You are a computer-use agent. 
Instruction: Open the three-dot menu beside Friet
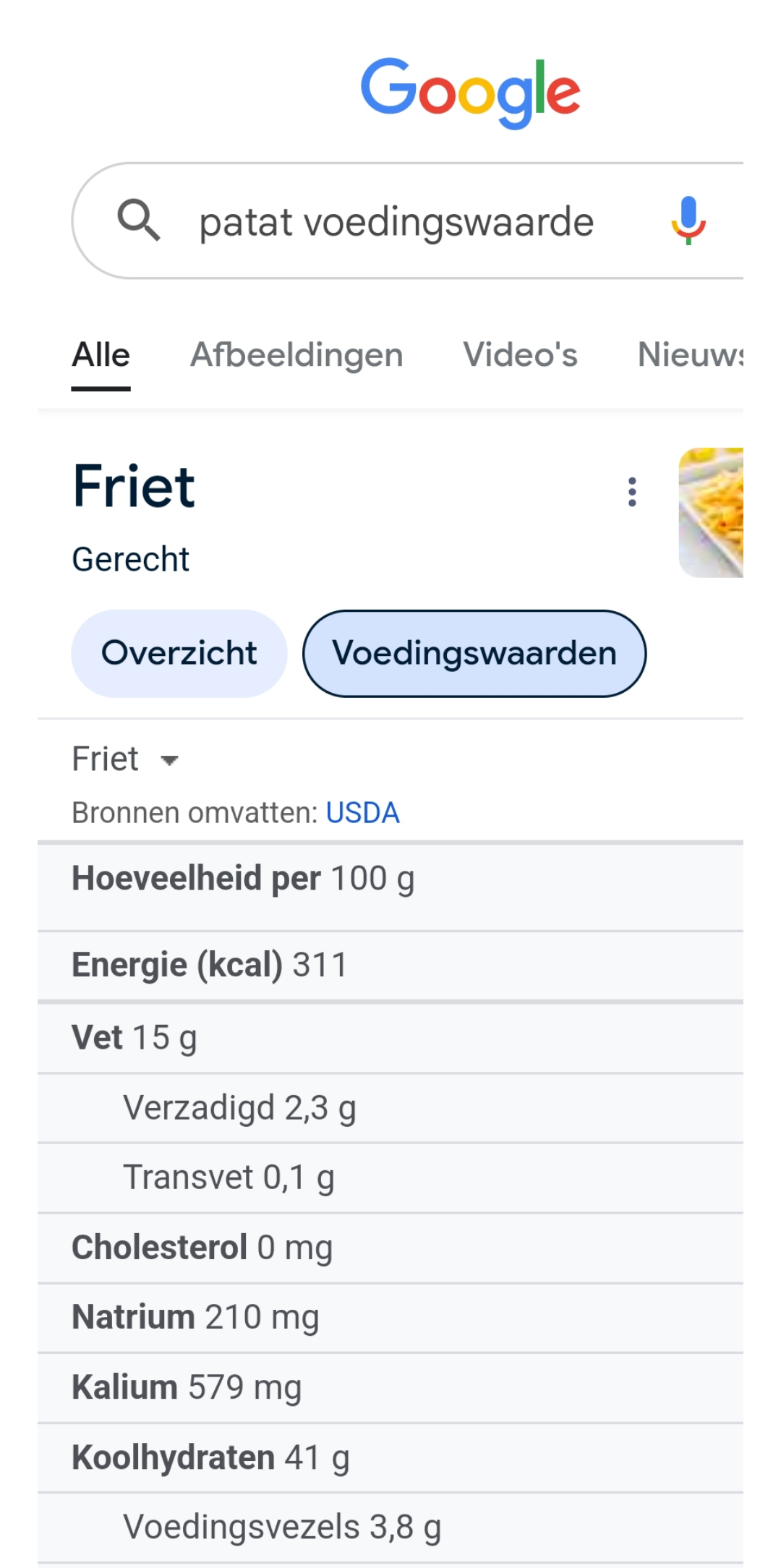point(631,491)
